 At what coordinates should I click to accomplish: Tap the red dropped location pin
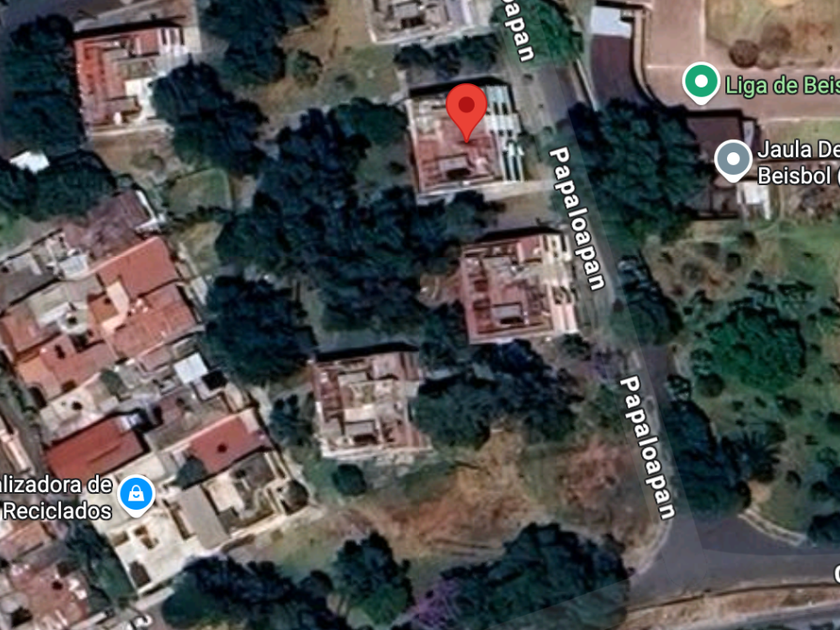[x=467, y=112]
